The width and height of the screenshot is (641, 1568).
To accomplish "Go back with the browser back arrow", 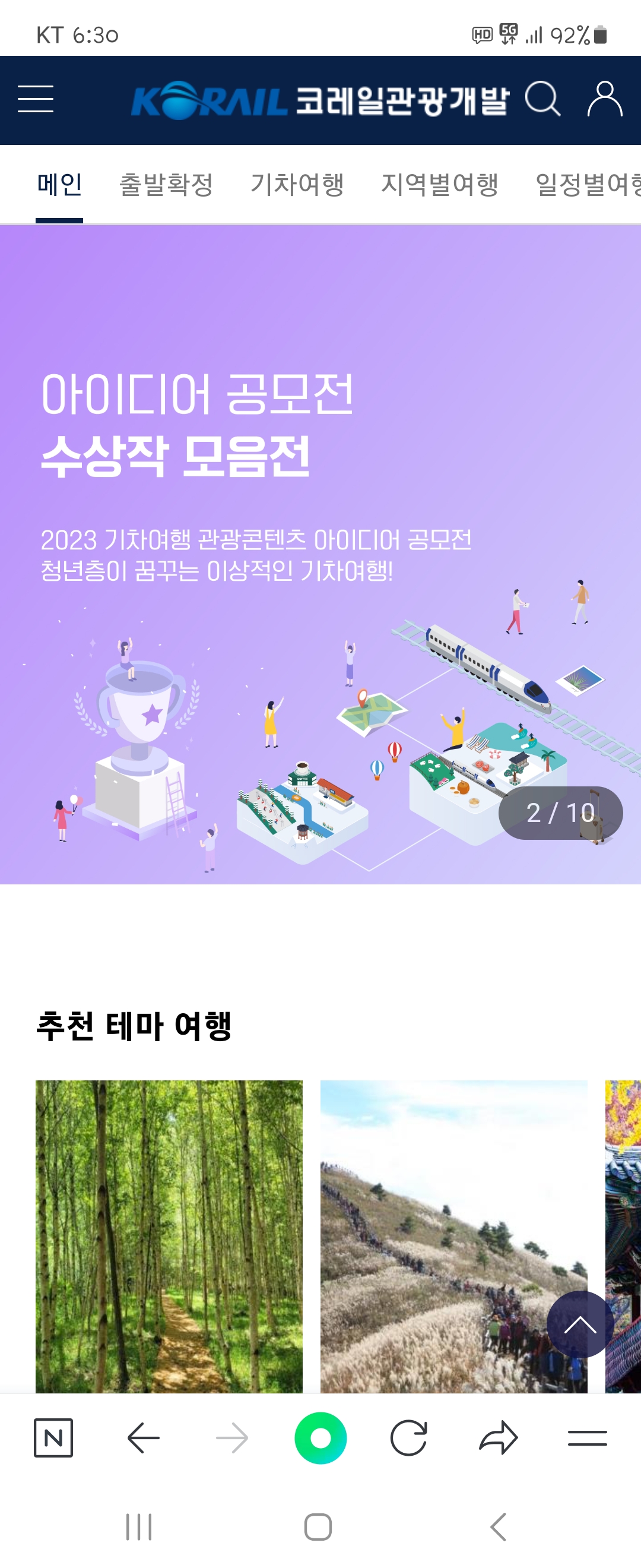I will pyautogui.click(x=144, y=1438).
